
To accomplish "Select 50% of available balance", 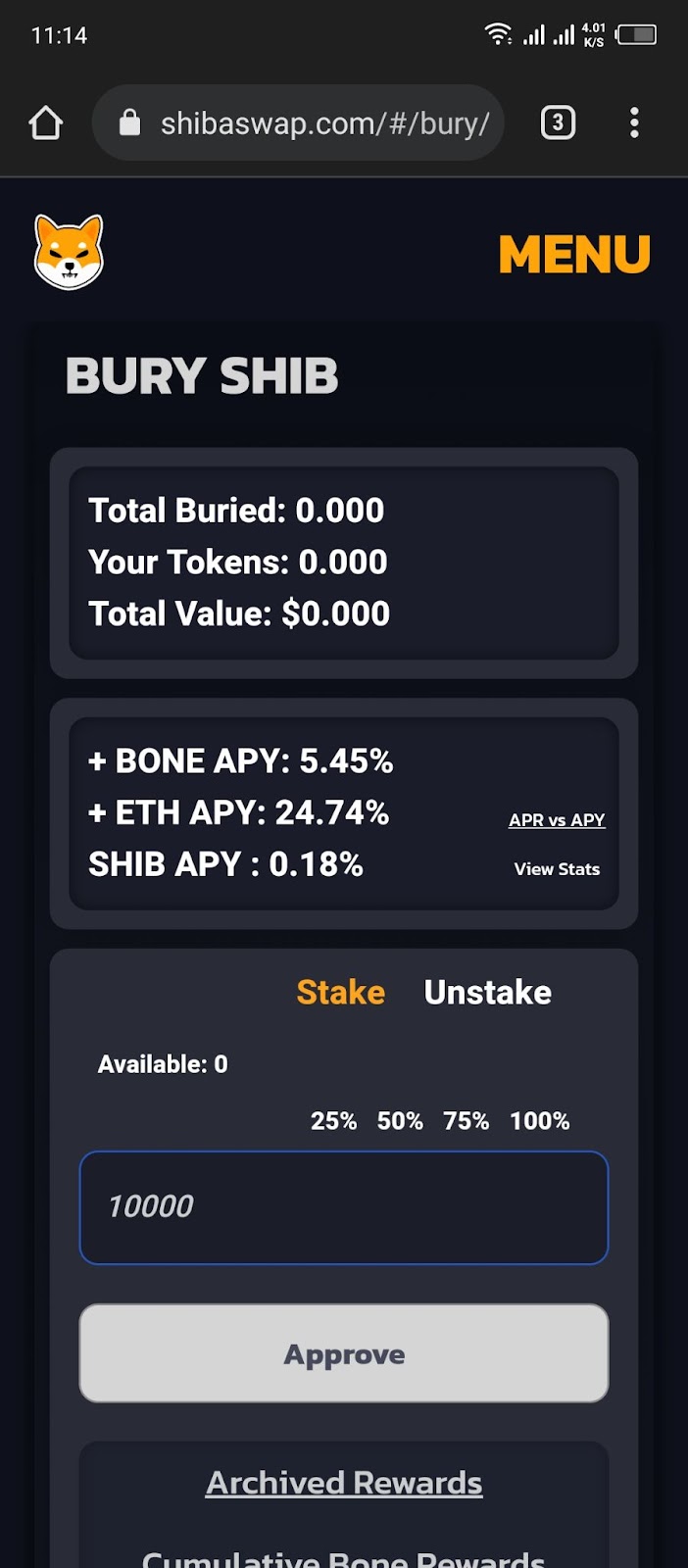I will pos(400,1120).
